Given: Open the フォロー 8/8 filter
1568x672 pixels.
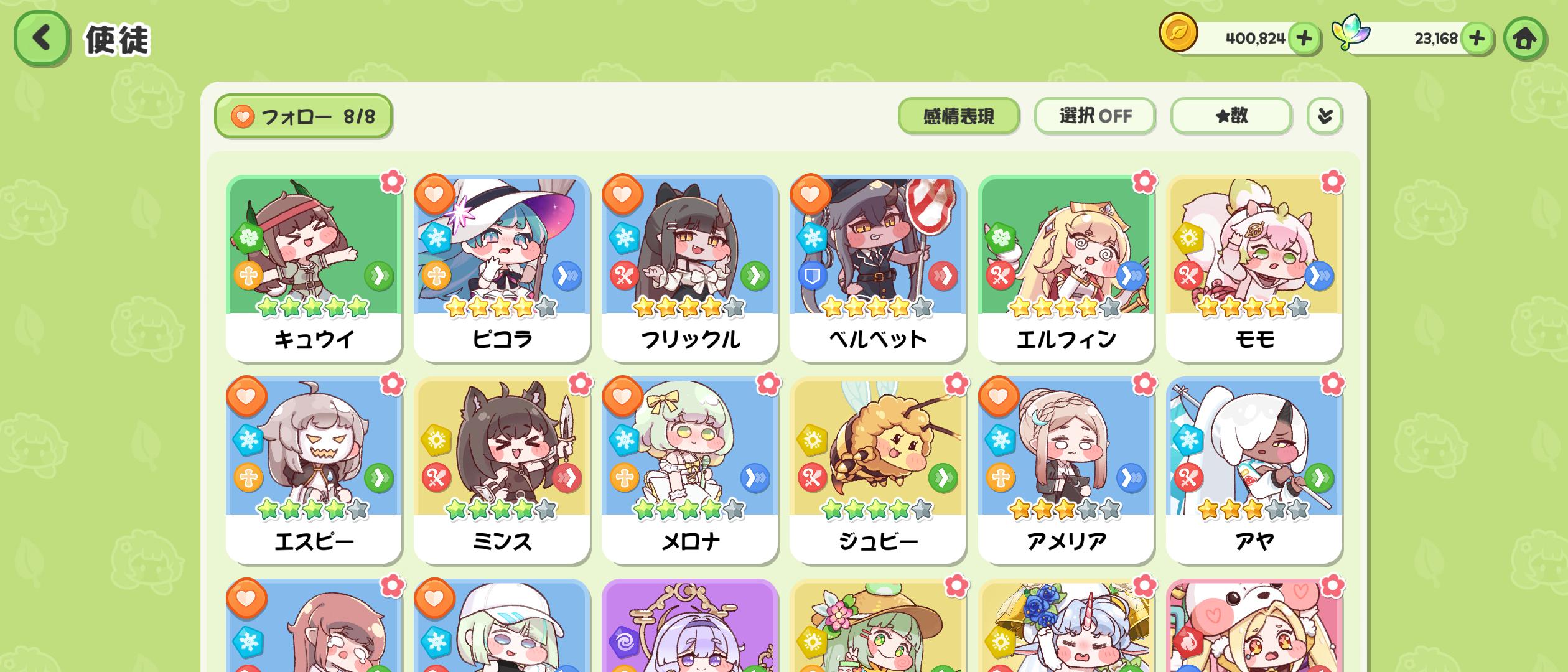Looking at the screenshot, I should [304, 116].
